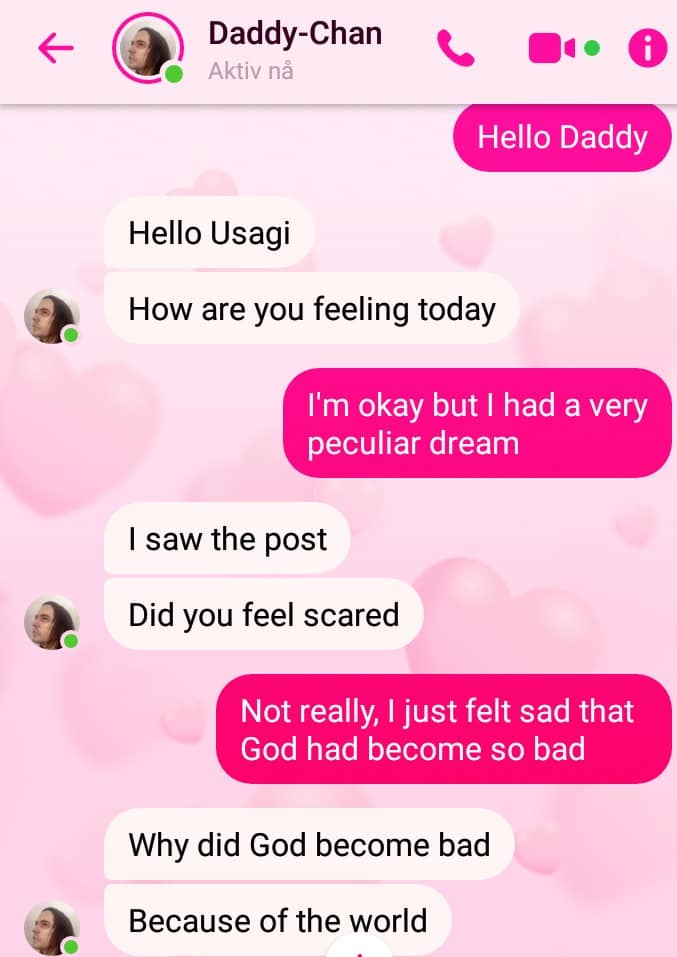Screen dimensions: 677x957
Task: Open conversation info for Daddy-Chan
Action: pos(647,49)
